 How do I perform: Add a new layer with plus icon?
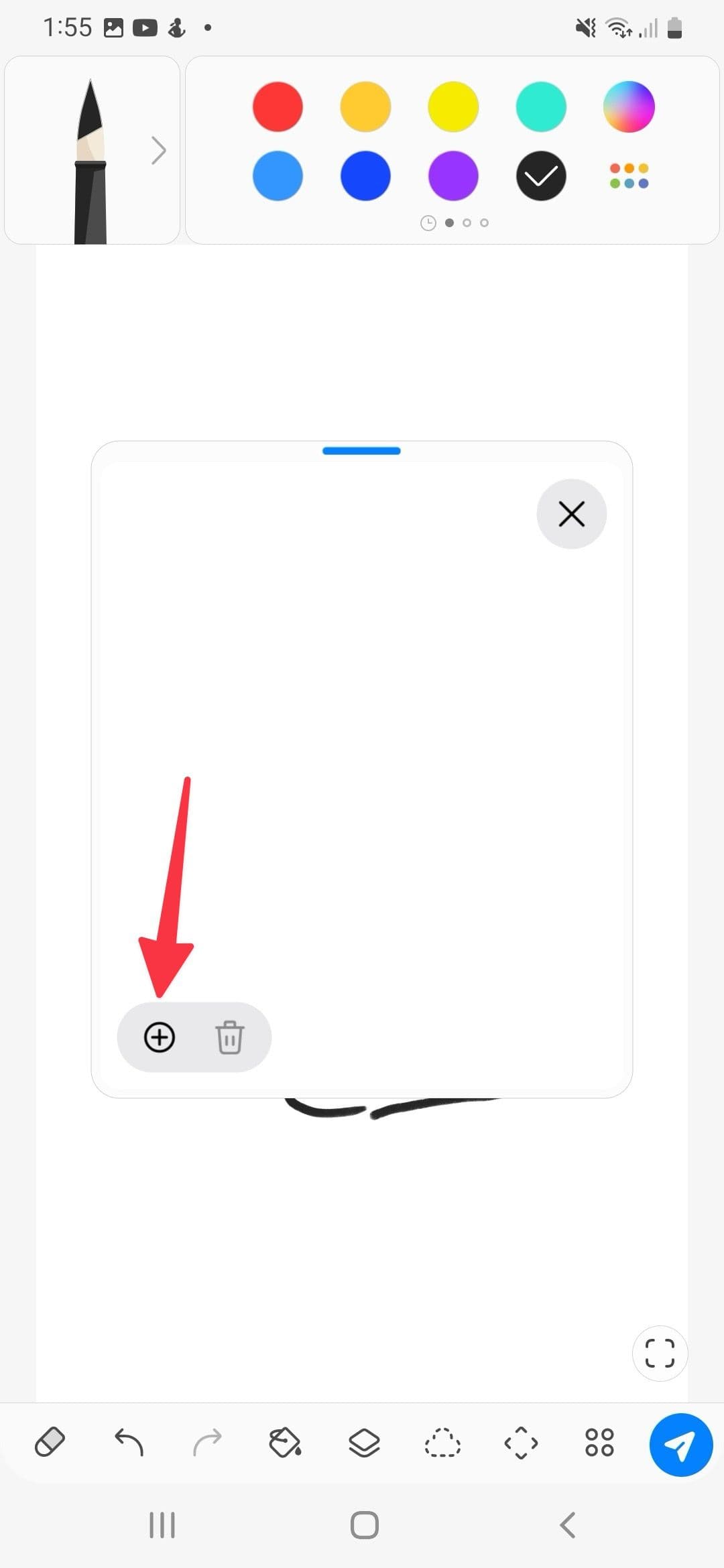160,1037
